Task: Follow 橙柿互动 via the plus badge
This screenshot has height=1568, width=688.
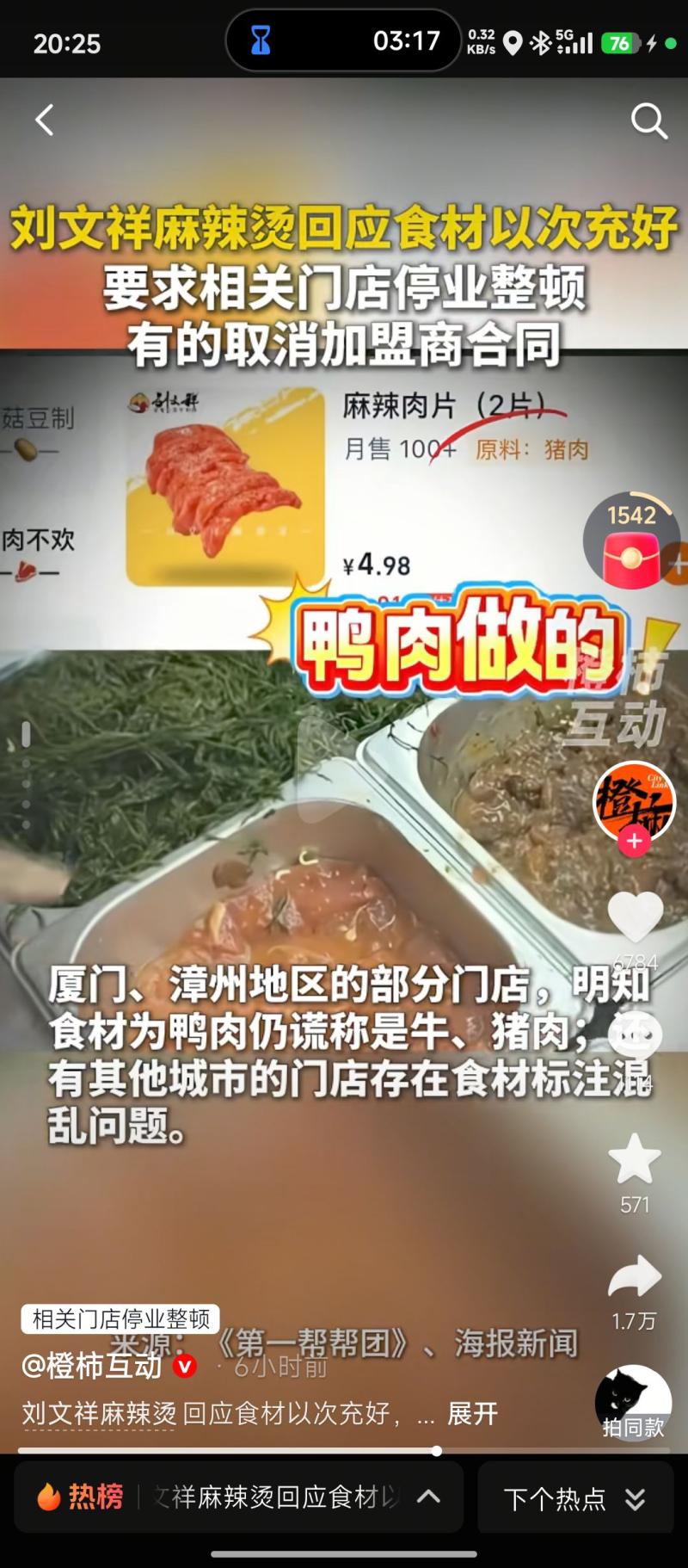Action: tap(635, 841)
